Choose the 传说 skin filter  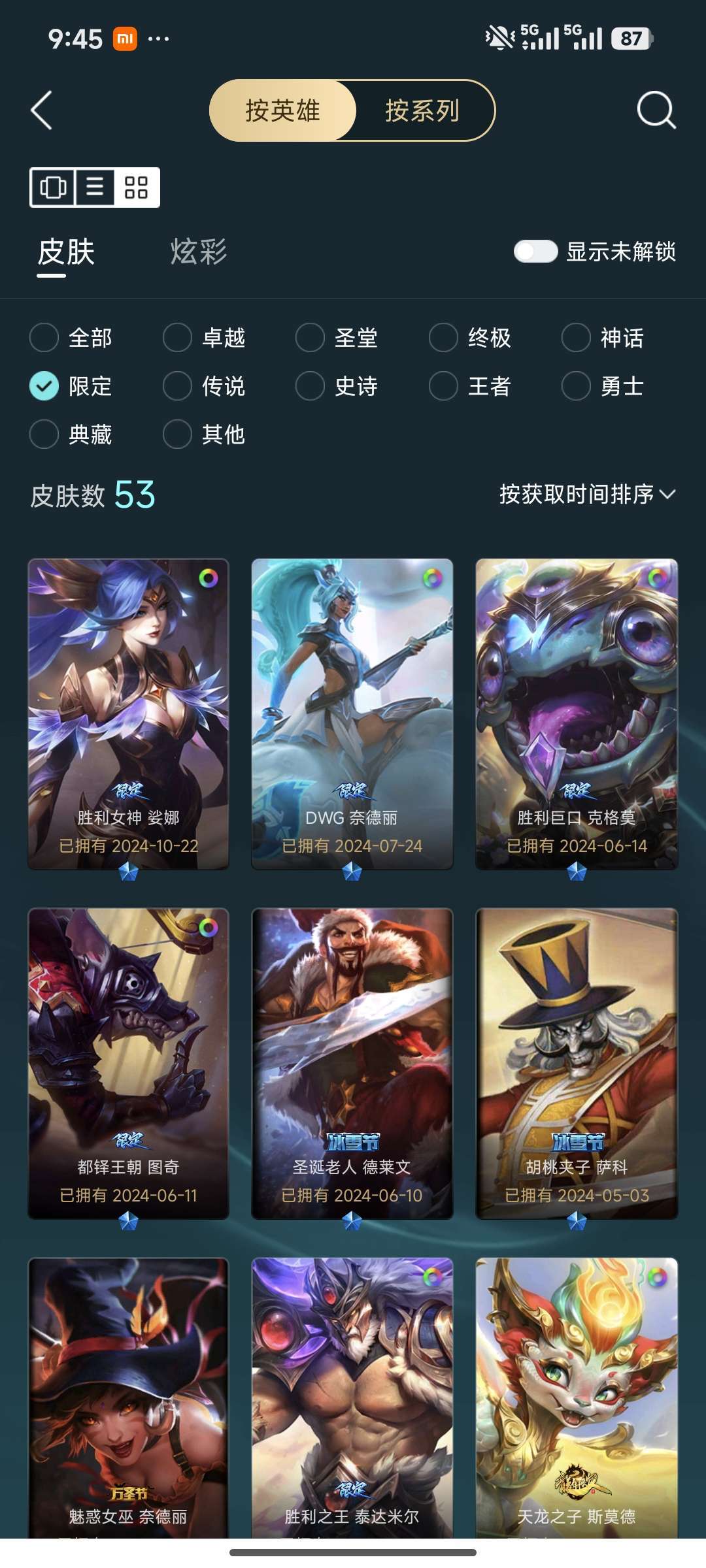(178, 386)
